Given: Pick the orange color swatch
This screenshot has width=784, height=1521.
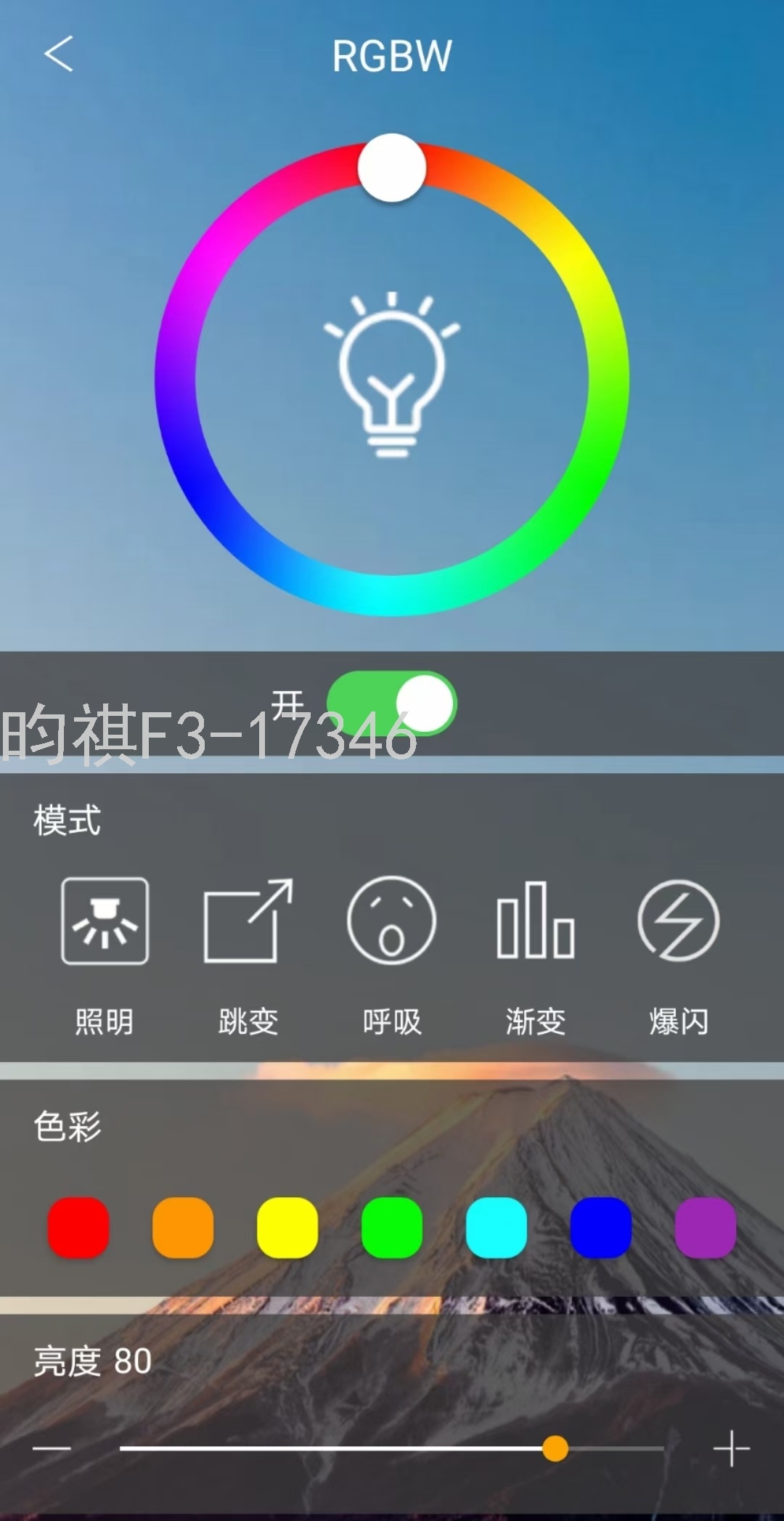Looking at the screenshot, I should point(183,1228).
